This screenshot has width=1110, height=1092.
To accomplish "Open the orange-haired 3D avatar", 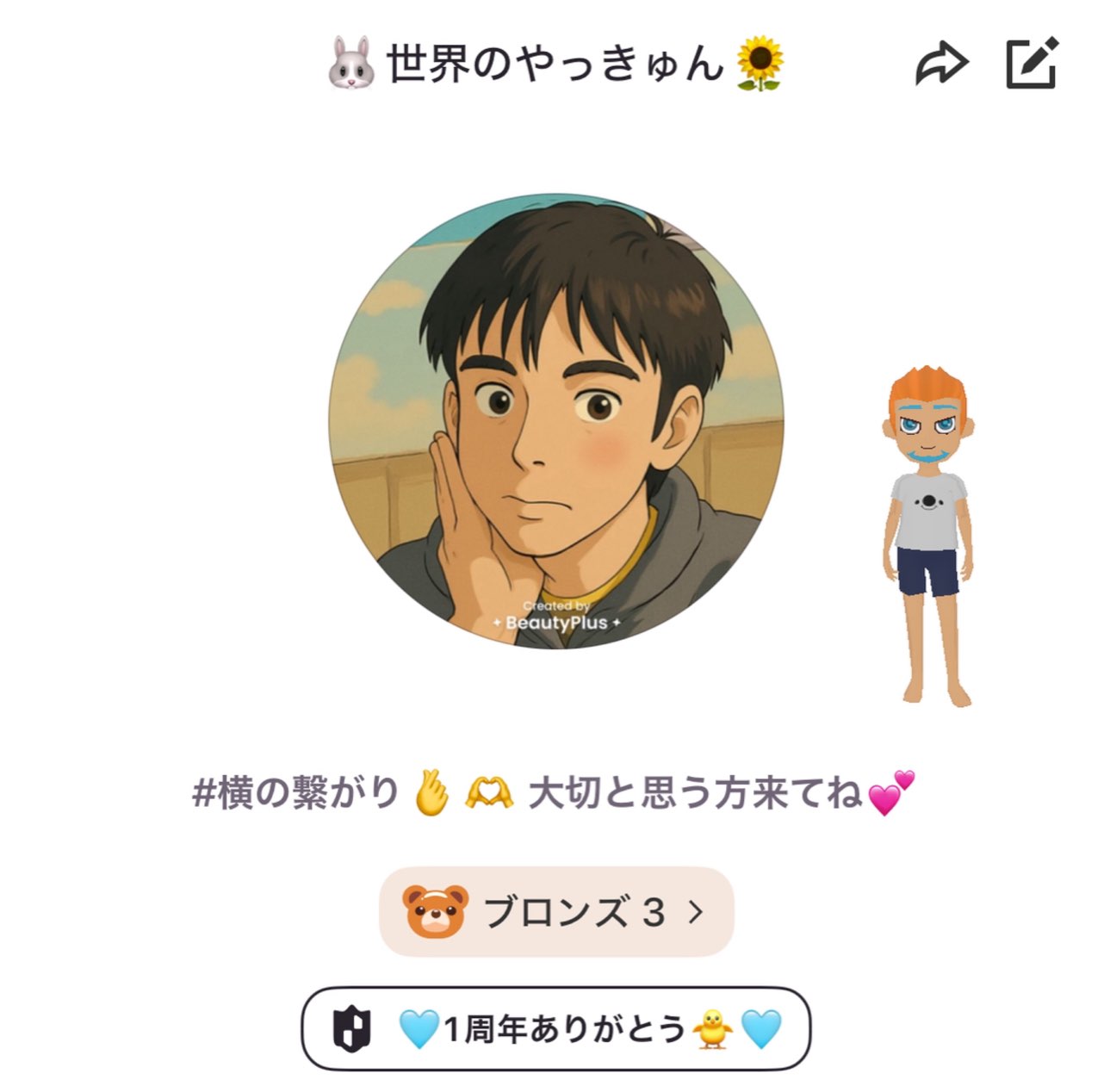I will click(x=927, y=534).
